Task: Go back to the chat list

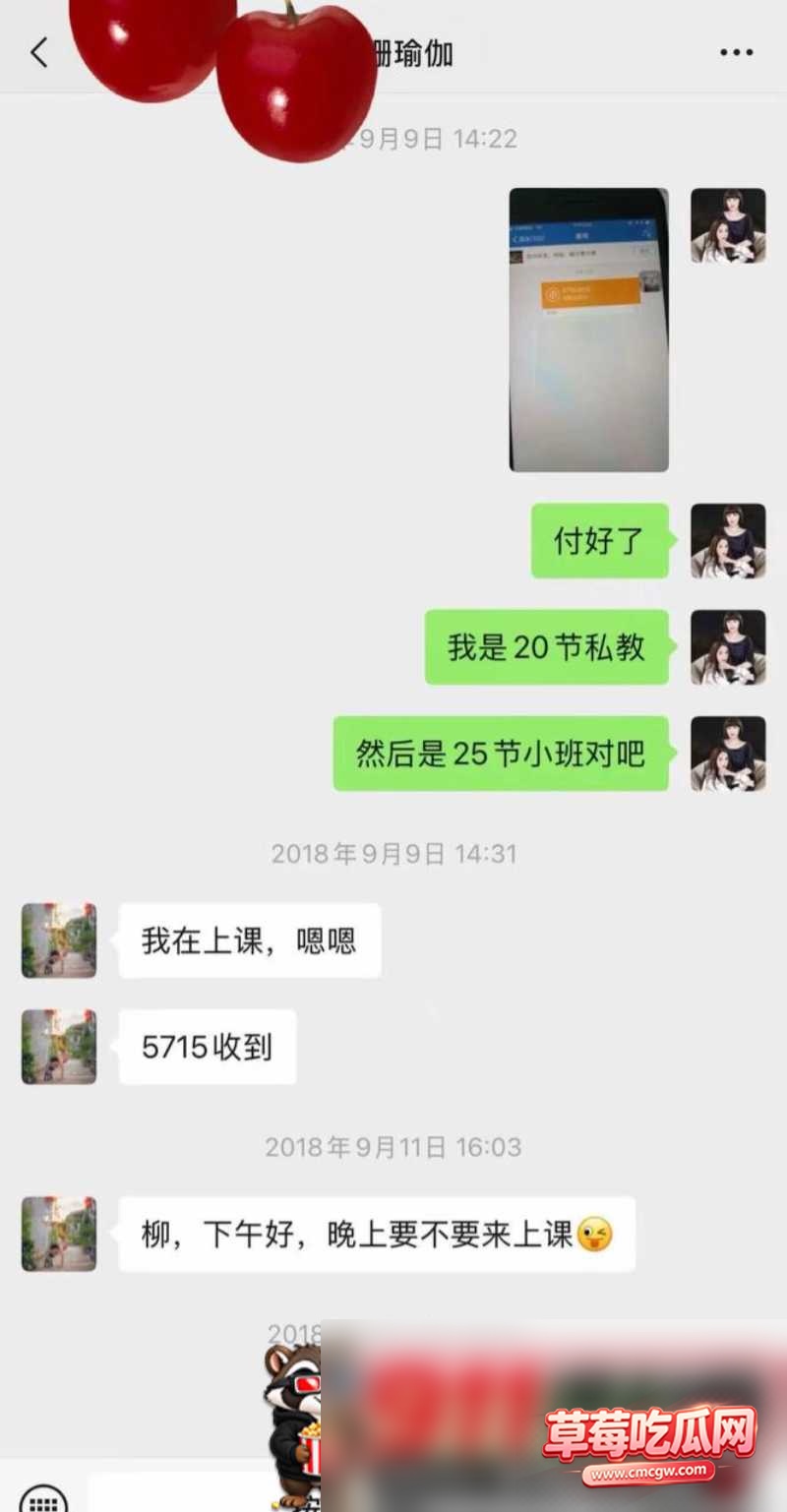Action: click(39, 52)
